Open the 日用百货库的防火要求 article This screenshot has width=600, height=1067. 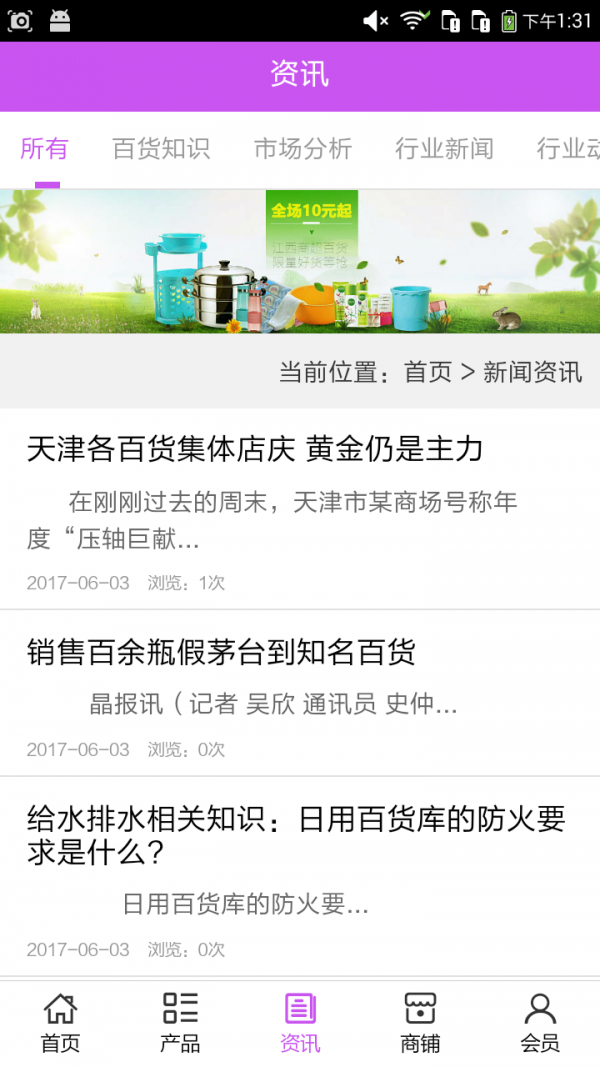(x=296, y=835)
